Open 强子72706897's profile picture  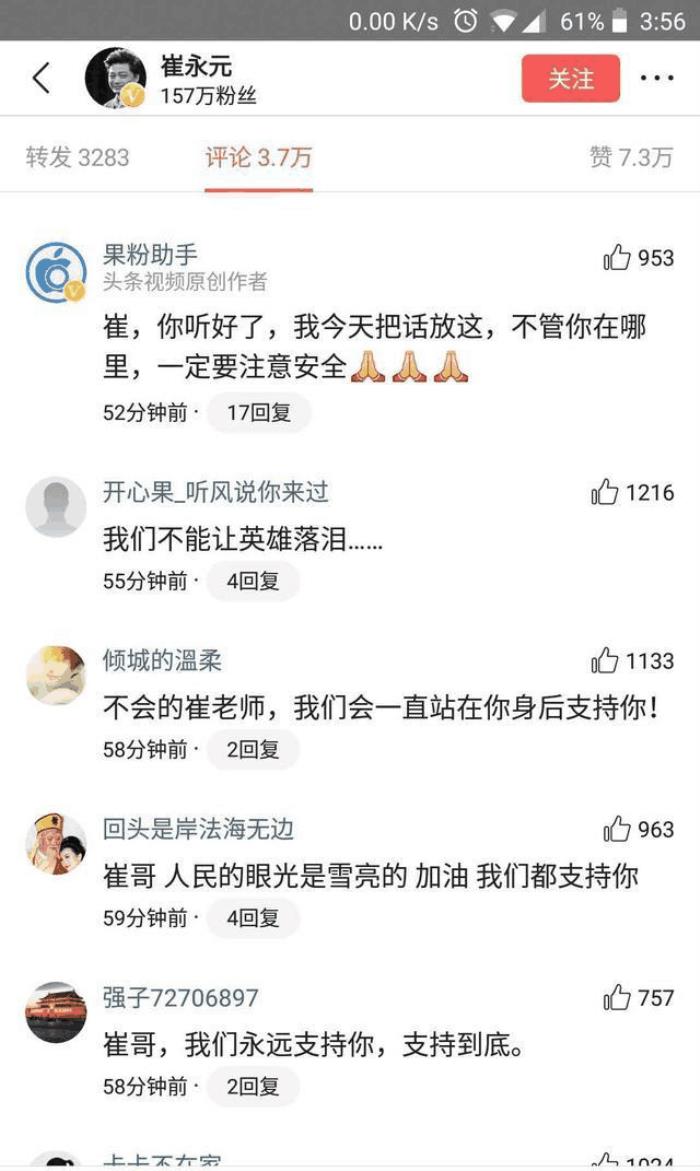click(x=56, y=1012)
